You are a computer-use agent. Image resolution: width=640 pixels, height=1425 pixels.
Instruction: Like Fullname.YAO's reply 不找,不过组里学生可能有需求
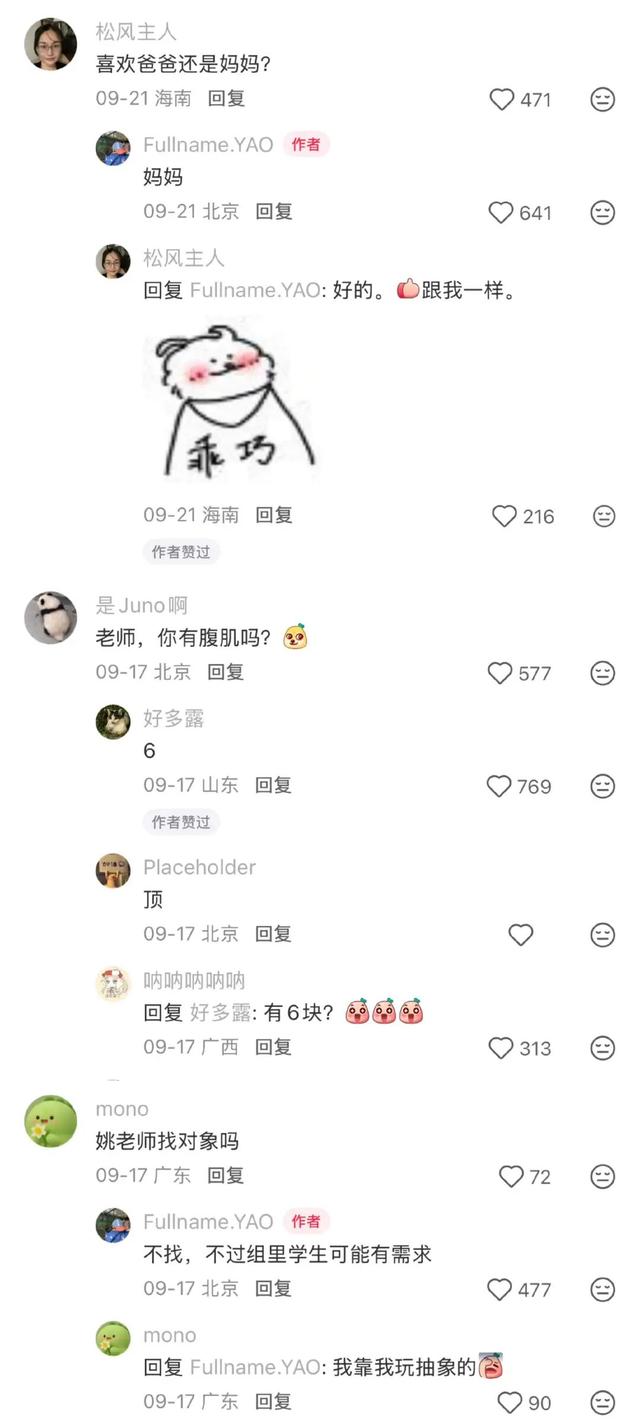pyautogui.click(x=500, y=1289)
